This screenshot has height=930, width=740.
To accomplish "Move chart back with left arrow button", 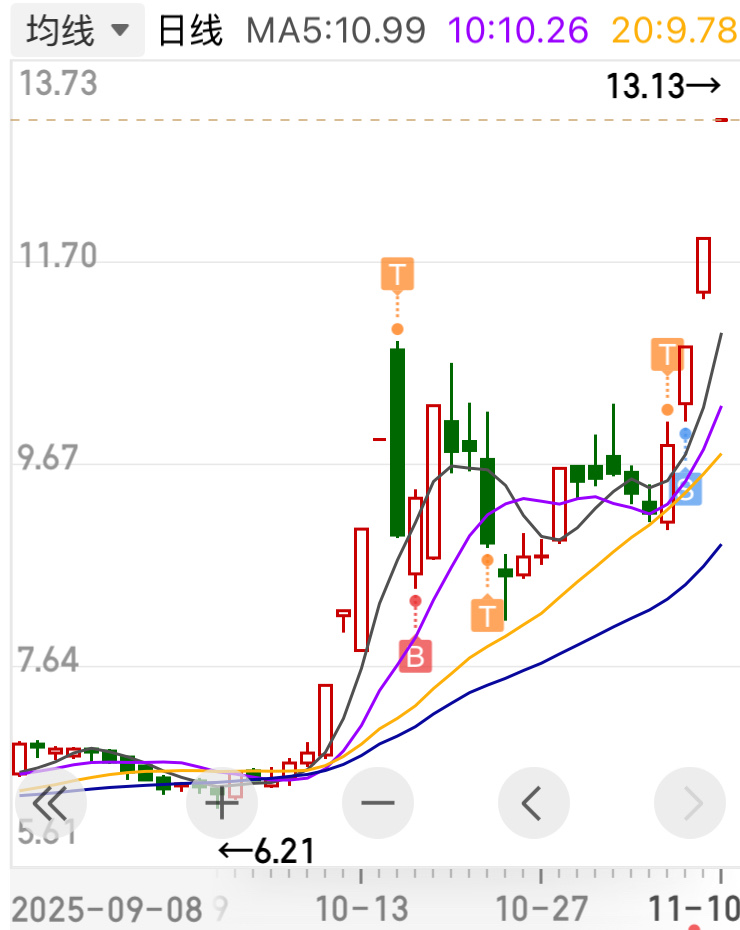I will (x=534, y=803).
